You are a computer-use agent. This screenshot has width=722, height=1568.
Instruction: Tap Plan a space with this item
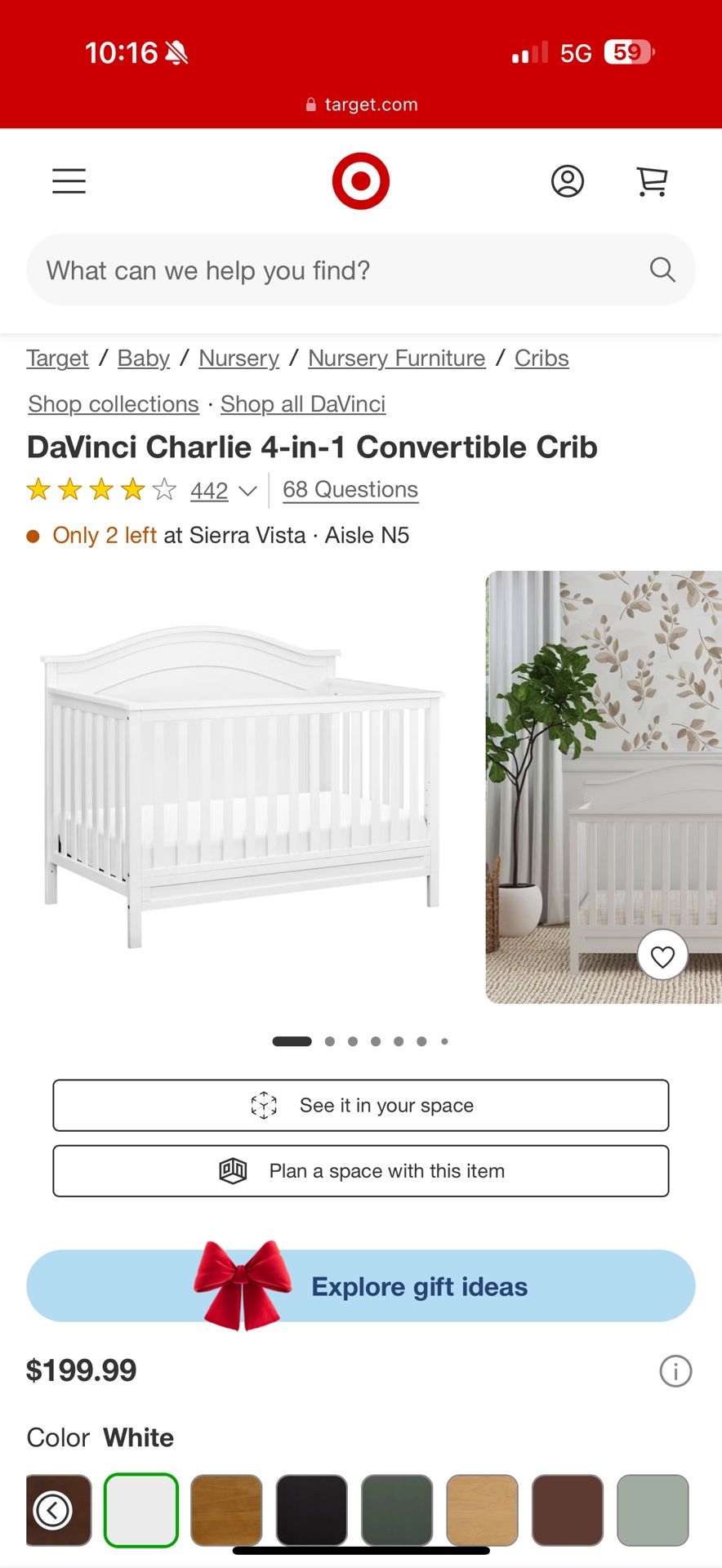pyautogui.click(x=361, y=1171)
